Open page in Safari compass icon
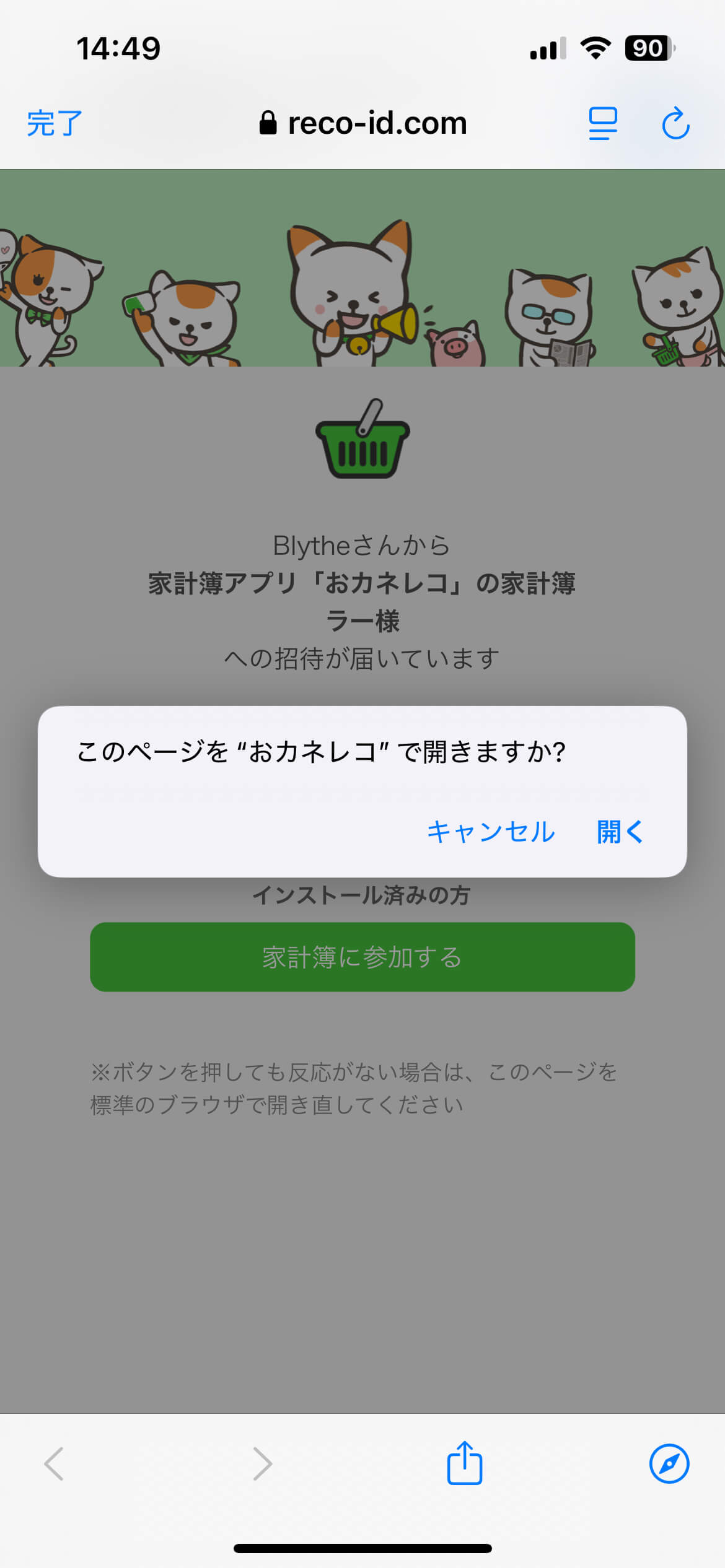This screenshot has height=1568, width=725. point(669,1463)
